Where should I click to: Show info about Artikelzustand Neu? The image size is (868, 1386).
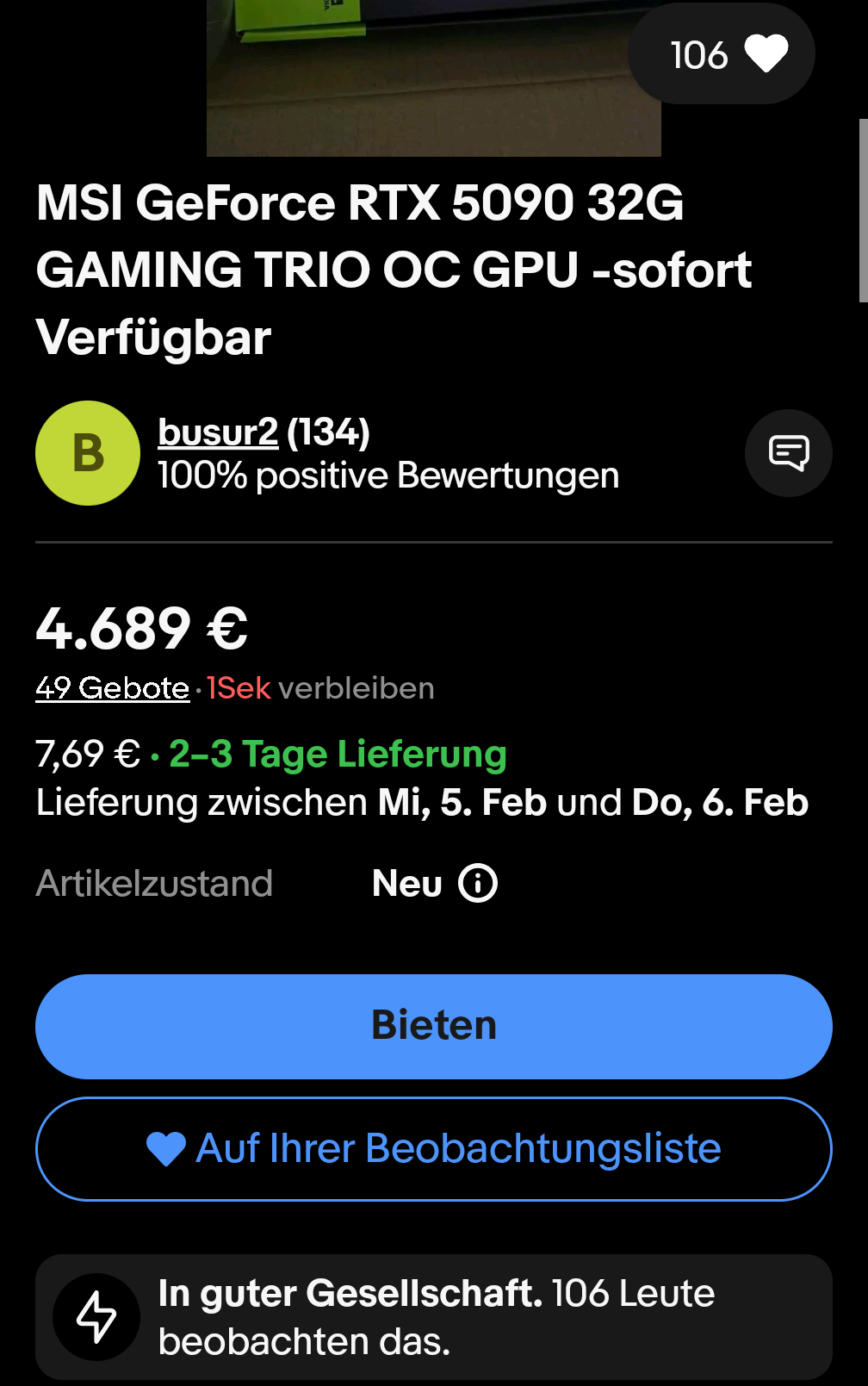pos(478,884)
